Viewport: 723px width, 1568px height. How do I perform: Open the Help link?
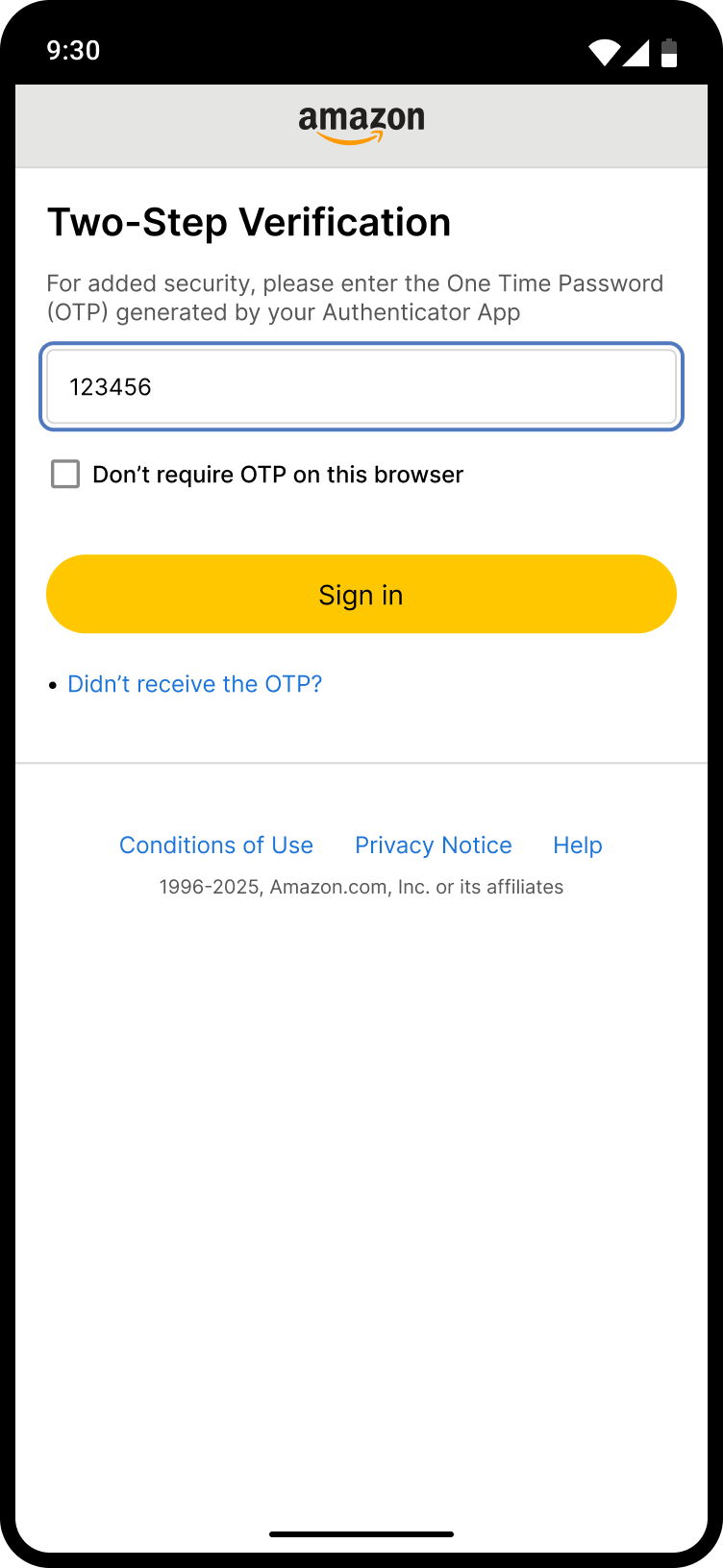click(x=577, y=845)
